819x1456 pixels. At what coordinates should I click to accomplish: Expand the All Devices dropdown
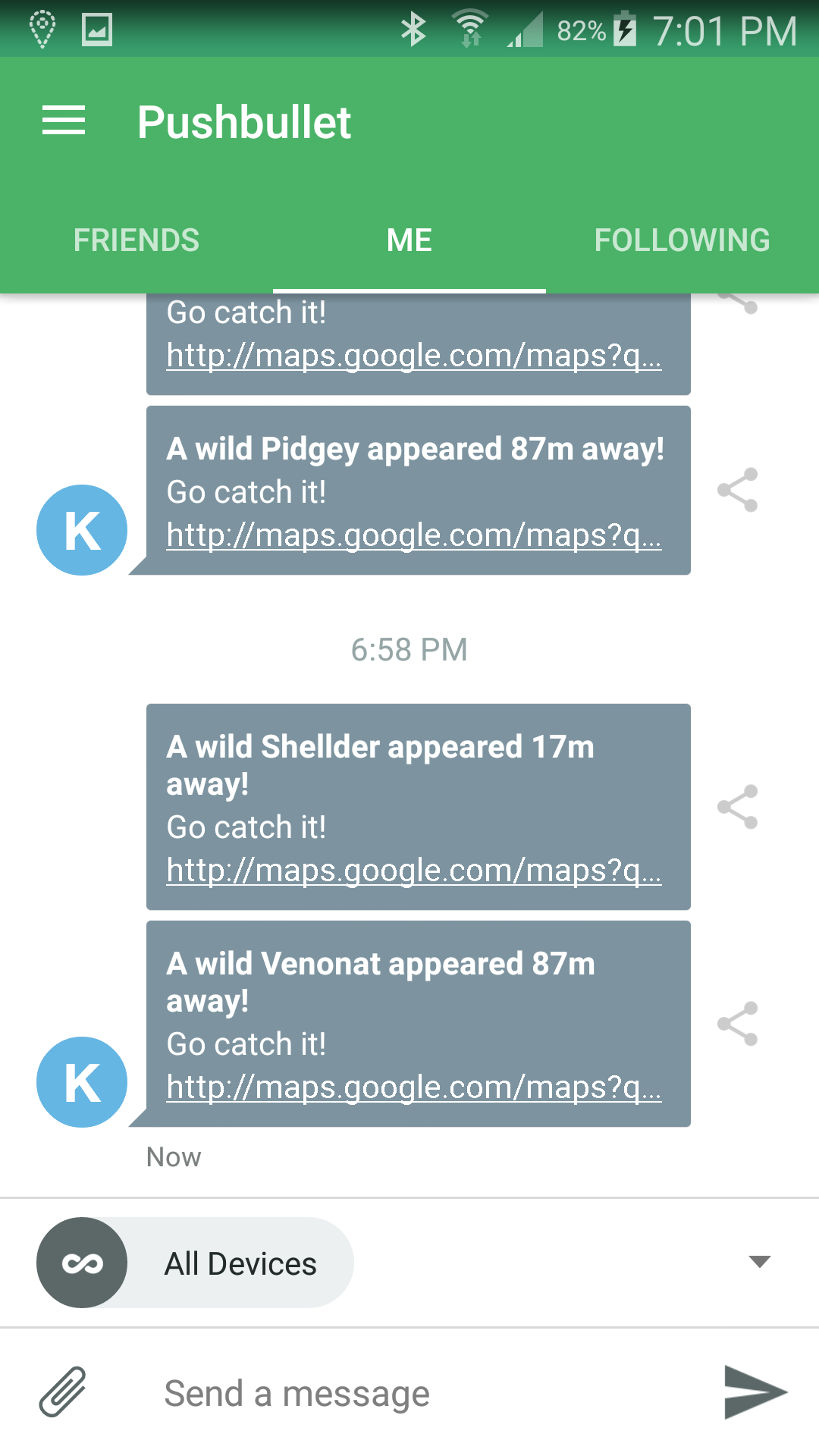pyautogui.click(x=759, y=1262)
